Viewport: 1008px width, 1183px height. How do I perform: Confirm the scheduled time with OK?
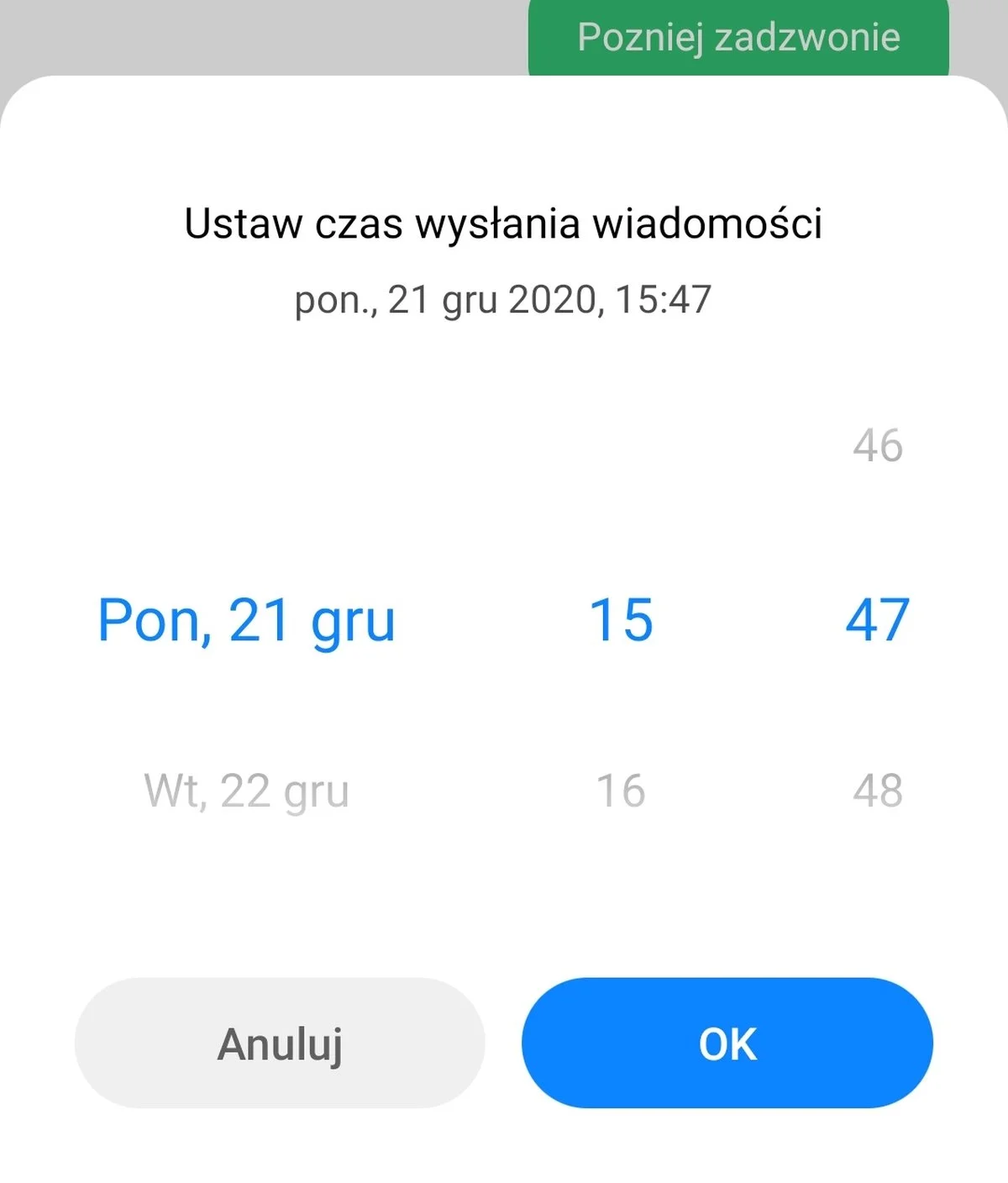coord(727,1043)
